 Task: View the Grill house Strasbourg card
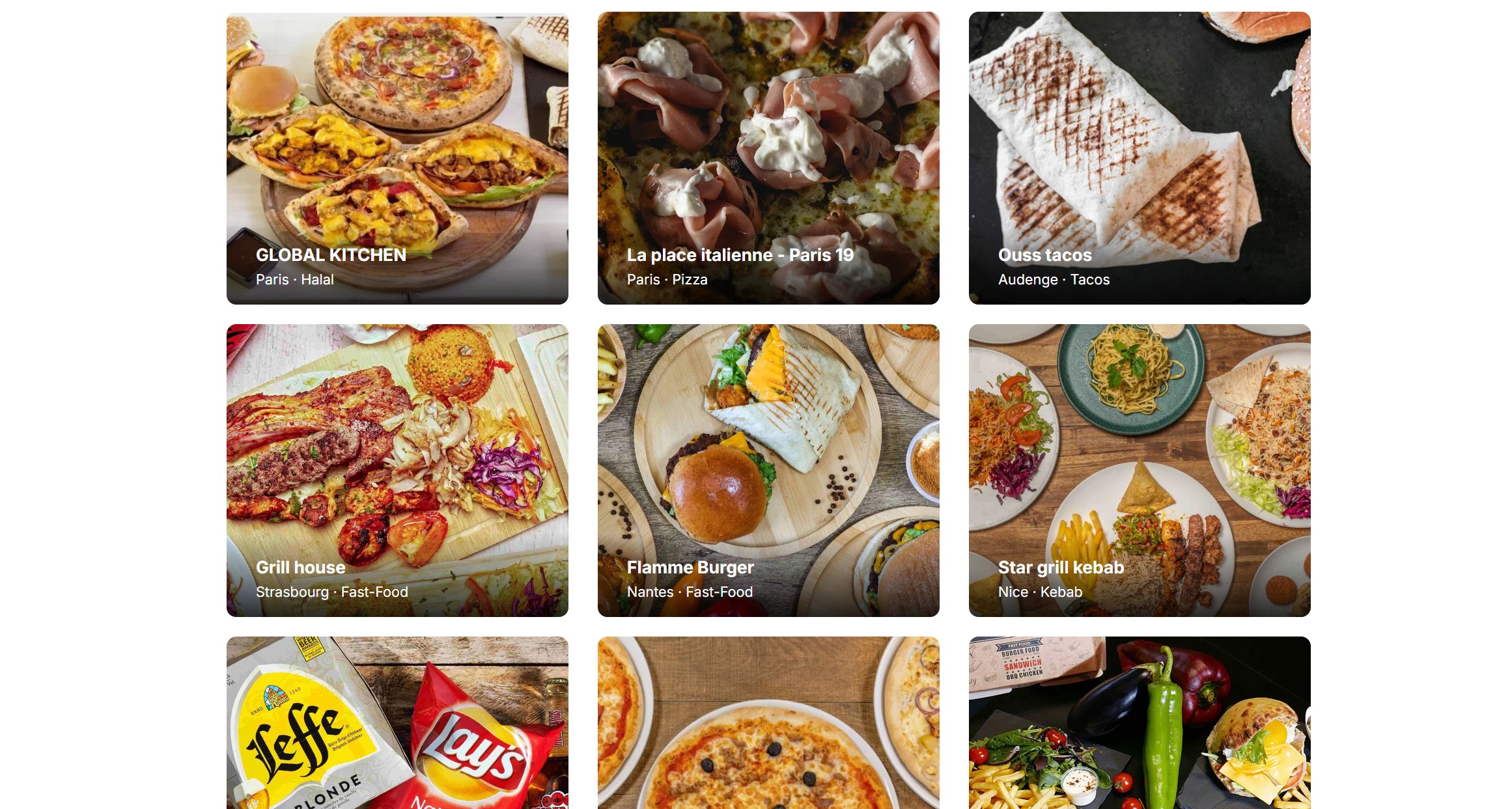click(397, 470)
